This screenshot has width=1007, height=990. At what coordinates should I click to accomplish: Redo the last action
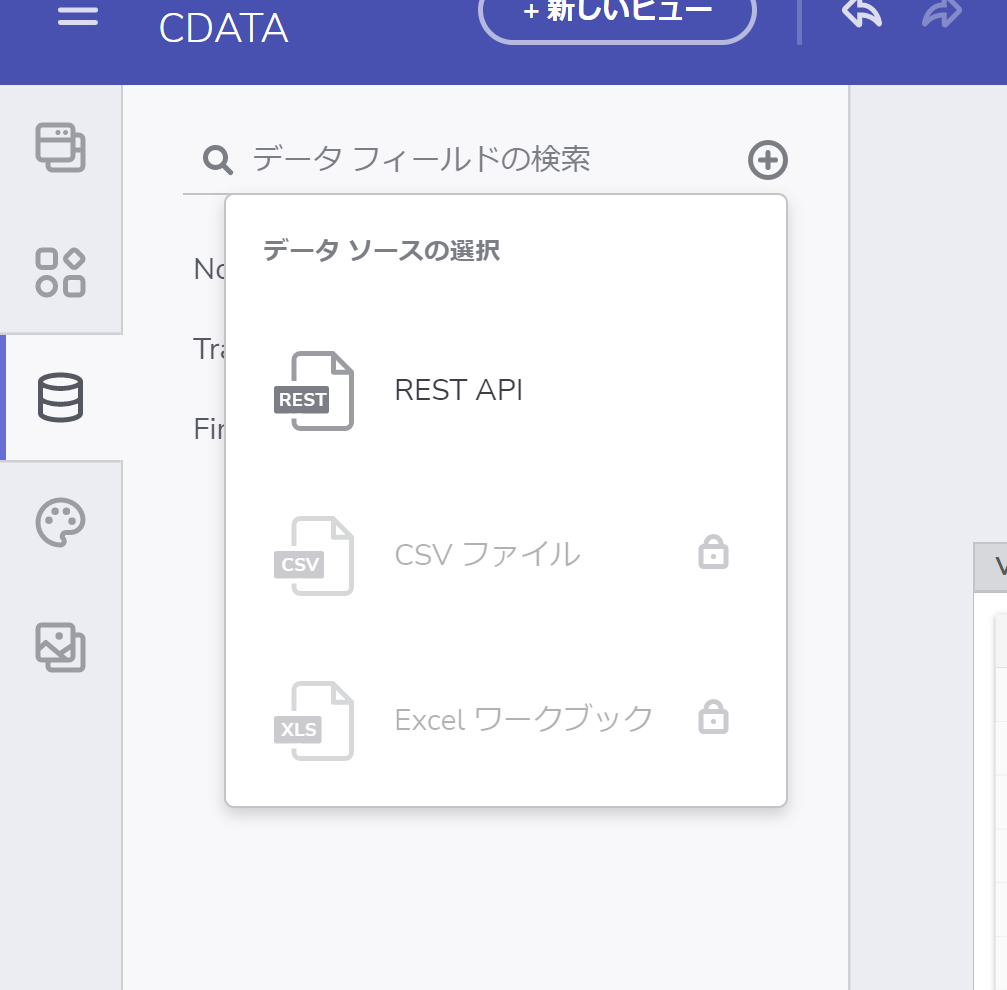tap(941, 14)
